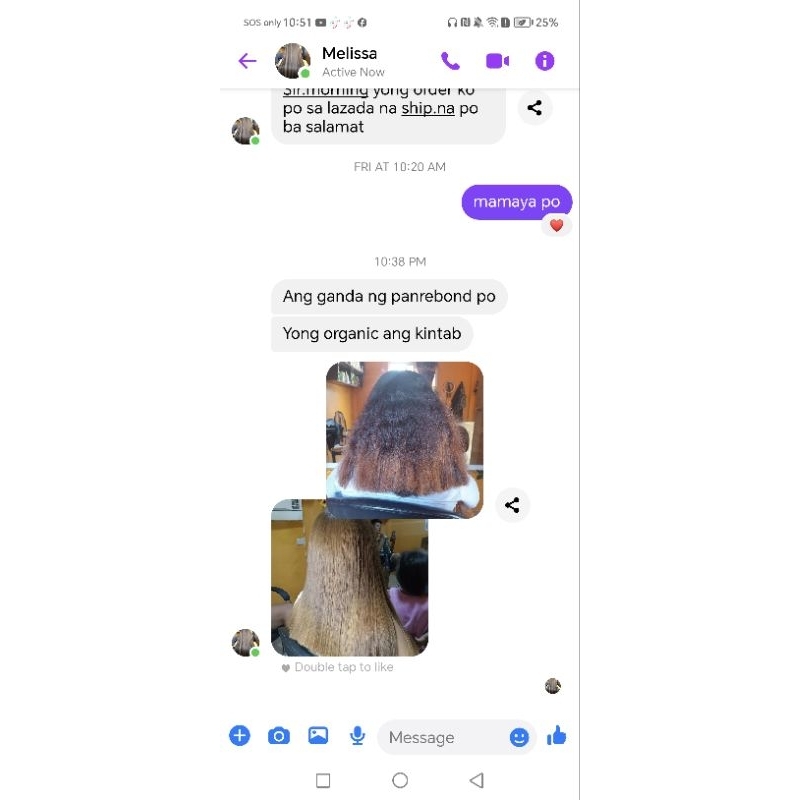Open conversation info for Melissa

point(544,61)
